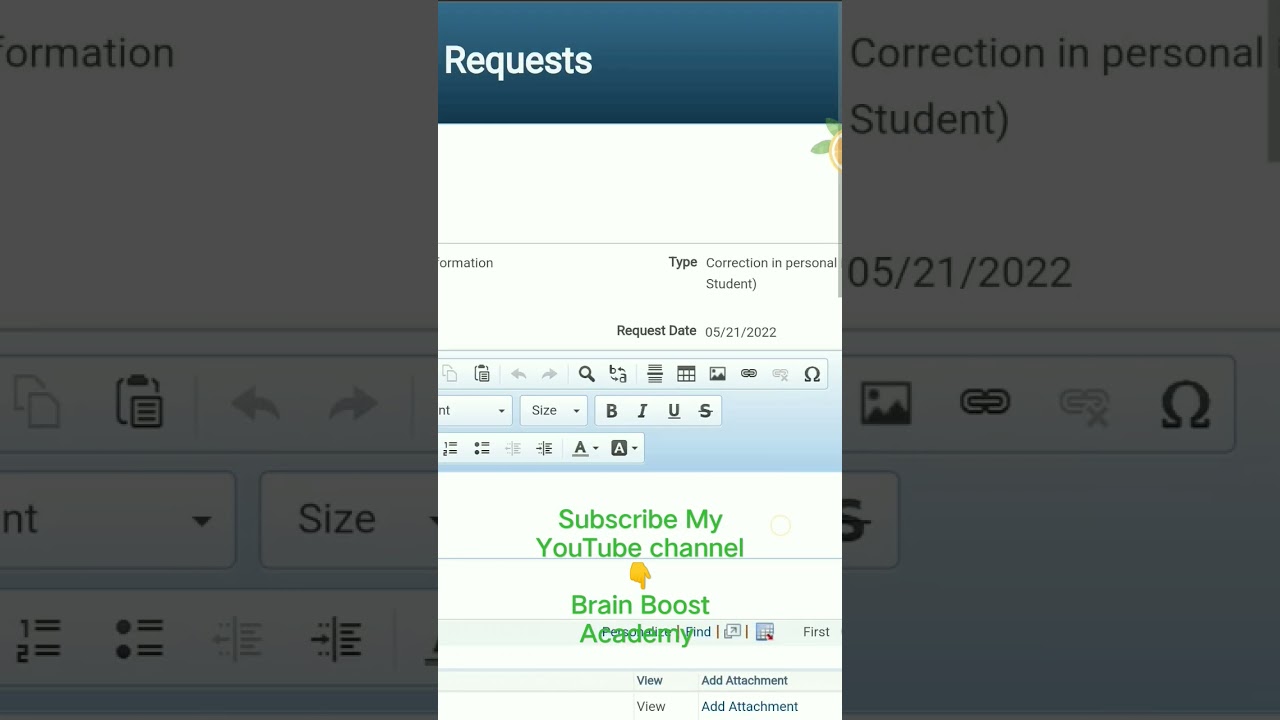Increase the paragraph indent
Viewport: 1280px width, 720px height.
coord(544,448)
